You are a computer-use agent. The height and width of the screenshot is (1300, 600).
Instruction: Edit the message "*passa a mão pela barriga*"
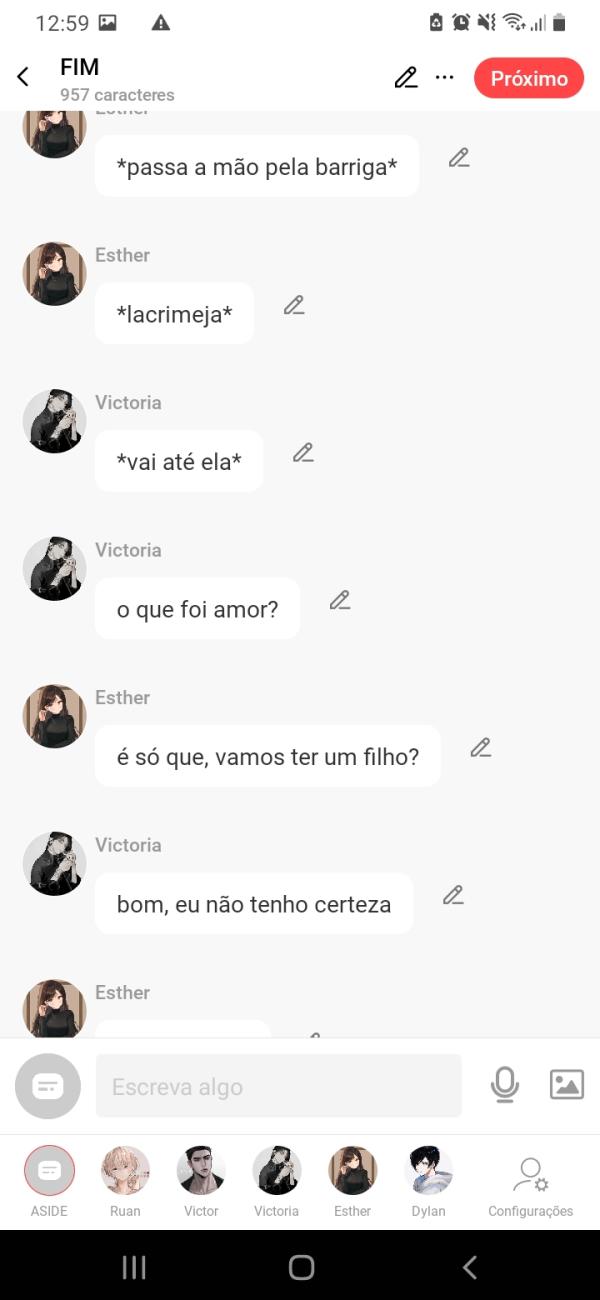[459, 157]
